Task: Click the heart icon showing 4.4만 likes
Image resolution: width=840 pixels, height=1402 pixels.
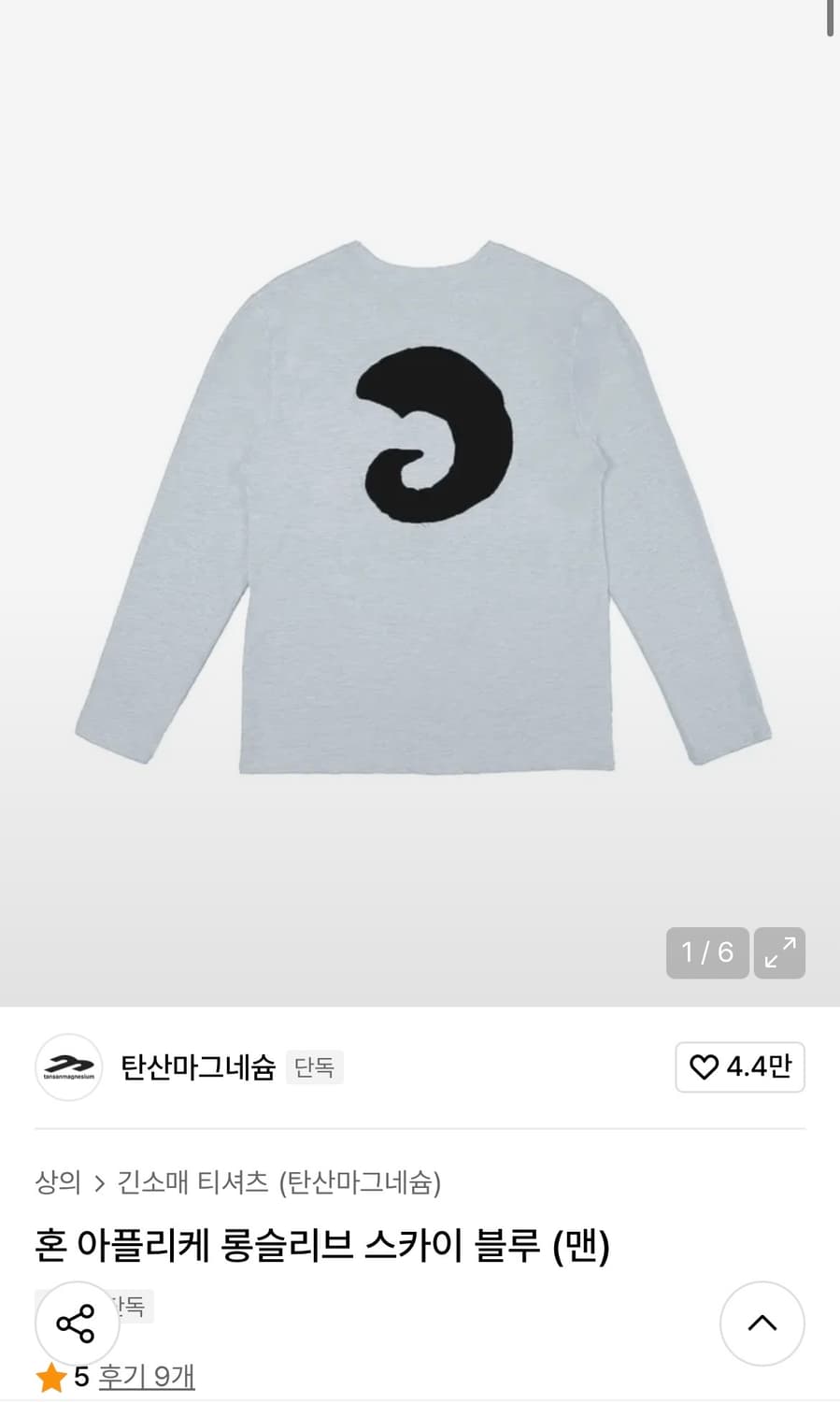Action: tap(739, 1067)
